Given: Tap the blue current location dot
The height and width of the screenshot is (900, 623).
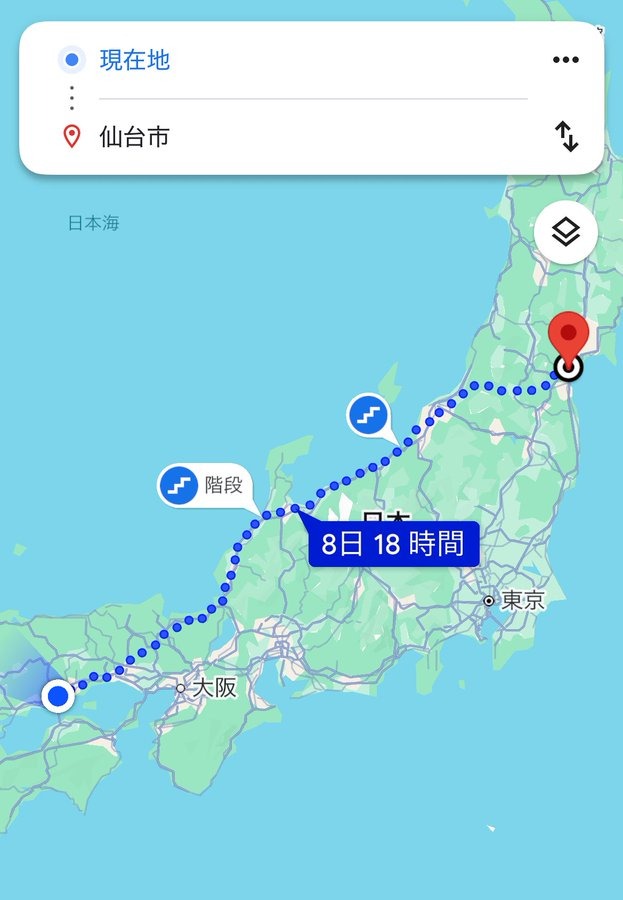Looking at the screenshot, I should coord(59,695).
